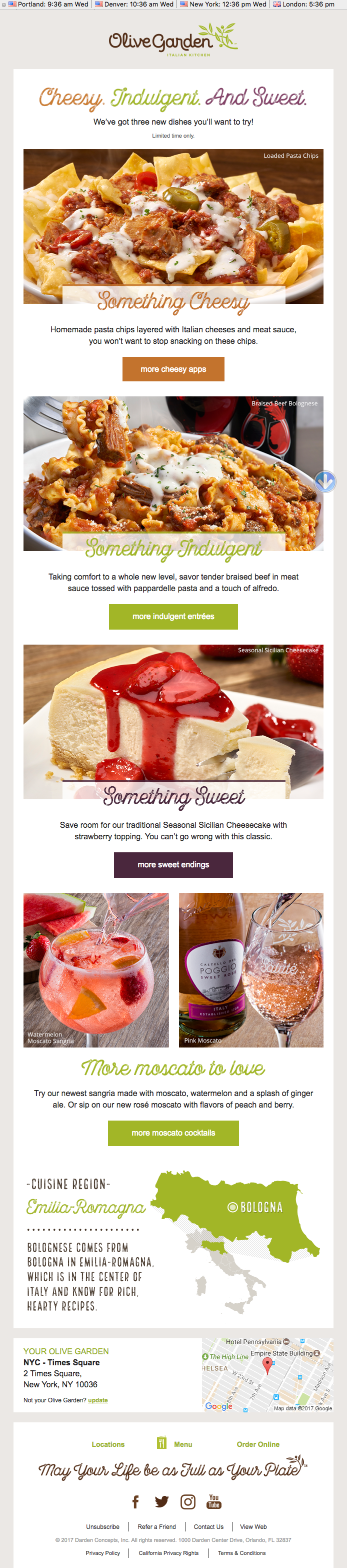Screen dimensions: 347x1568
Task: Open the YouTube icon
Action: [214, 1501]
